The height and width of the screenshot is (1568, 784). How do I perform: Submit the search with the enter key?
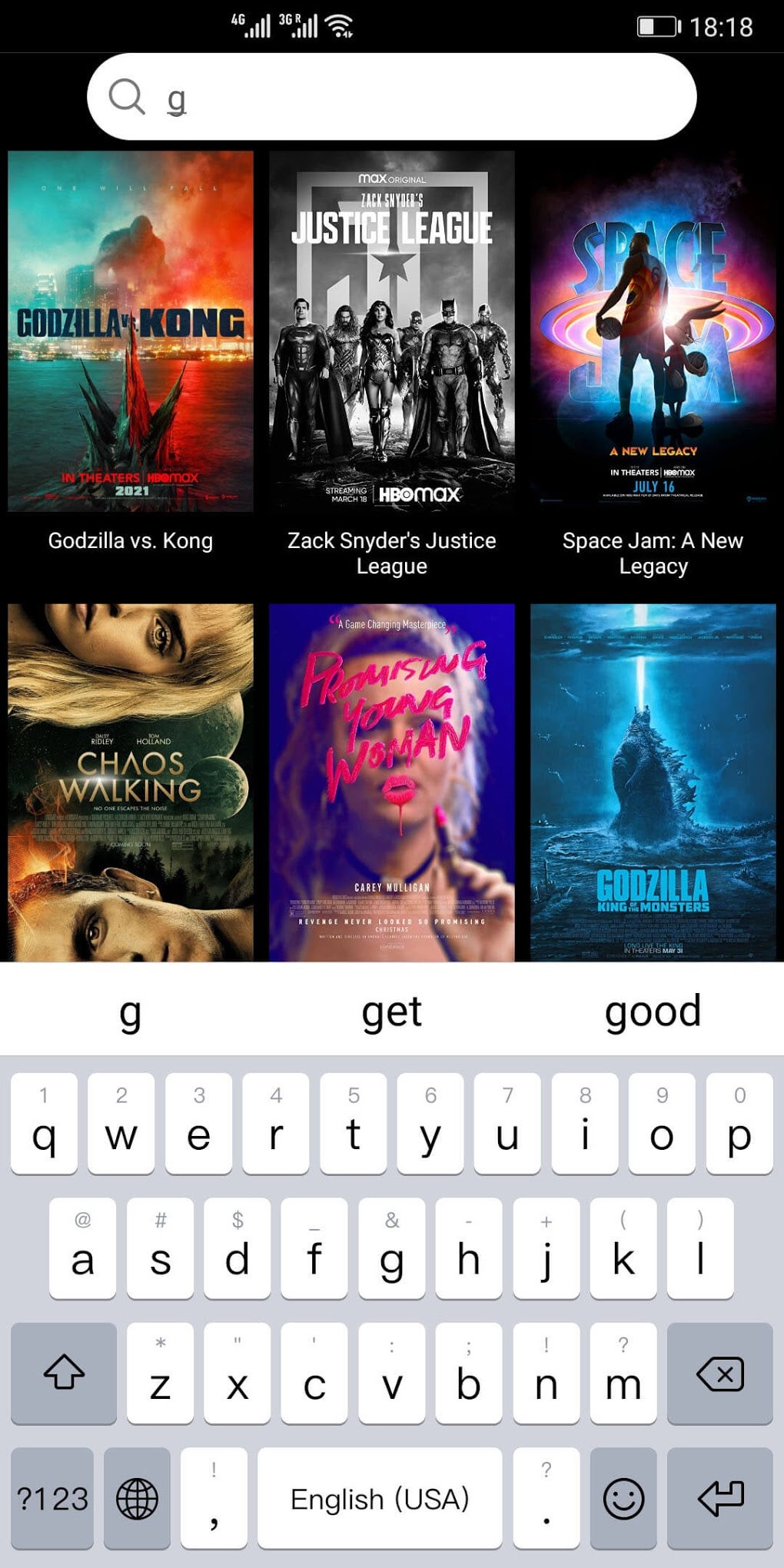pos(719,1498)
